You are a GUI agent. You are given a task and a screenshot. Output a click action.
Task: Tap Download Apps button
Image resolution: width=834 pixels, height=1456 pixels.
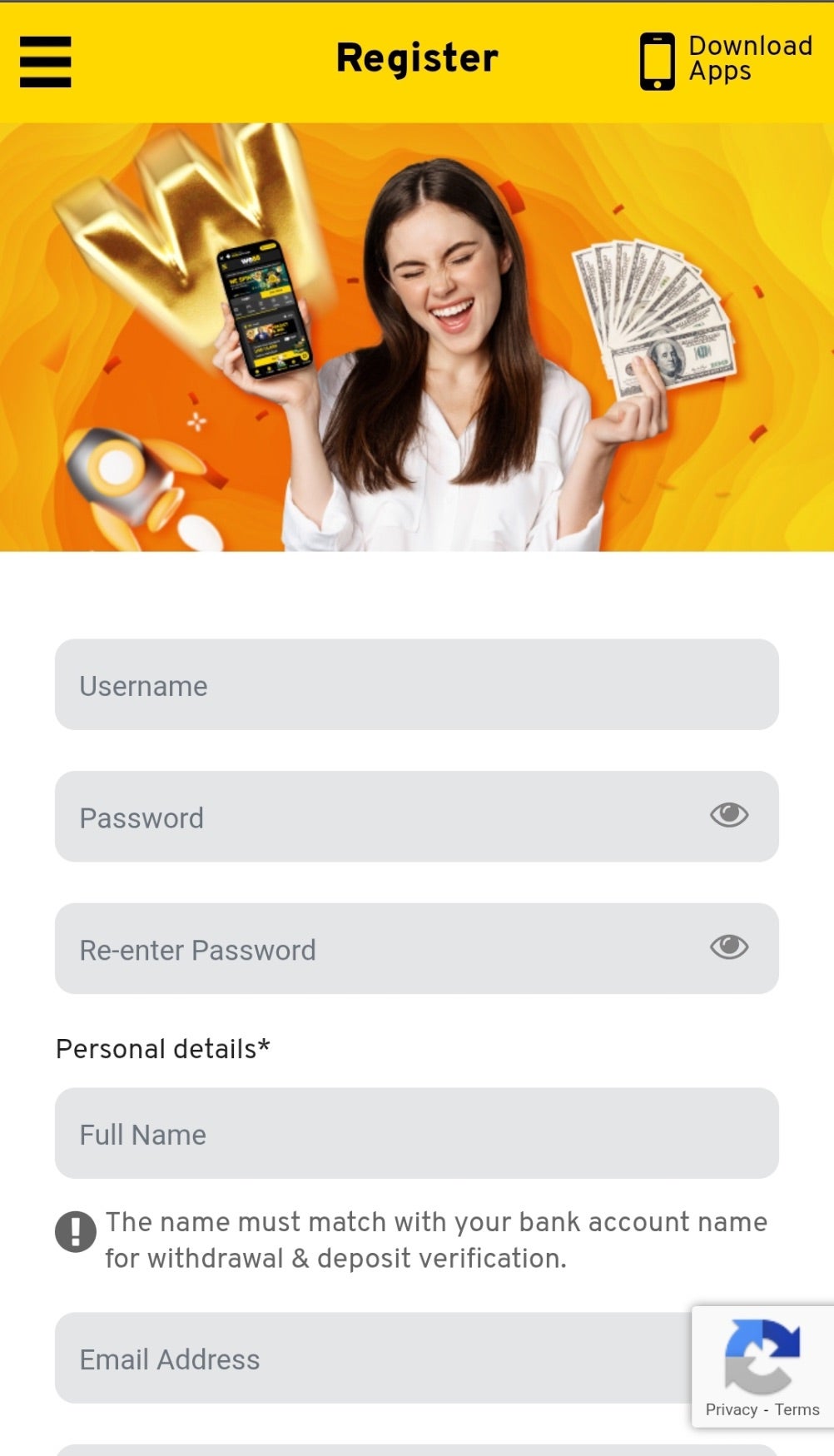(726, 60)
